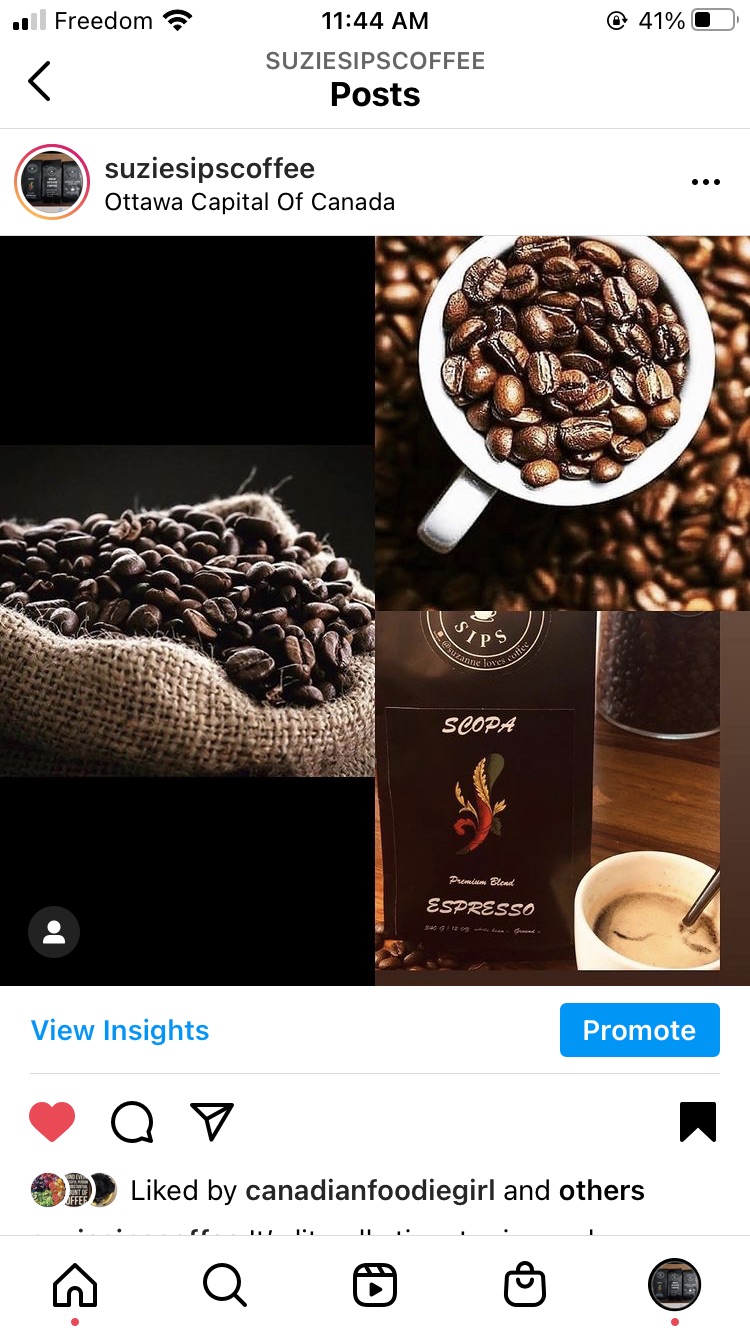Open the suziesipscoffee username link
750x1334 pixels.
(209, 168)
